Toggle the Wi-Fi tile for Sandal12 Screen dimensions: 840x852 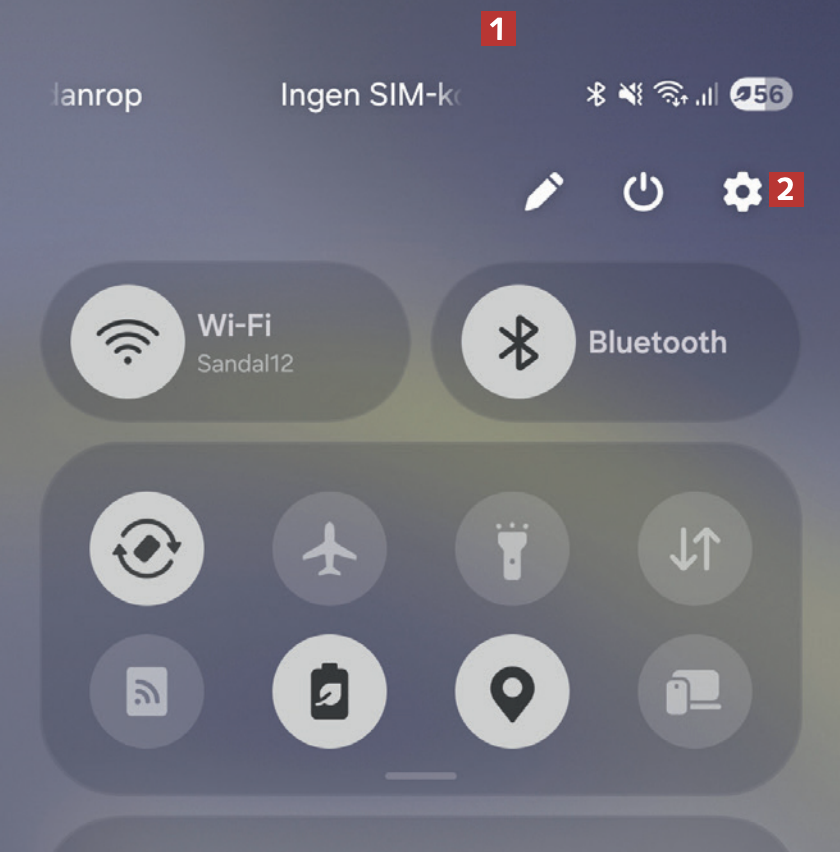tap(127, 342)
